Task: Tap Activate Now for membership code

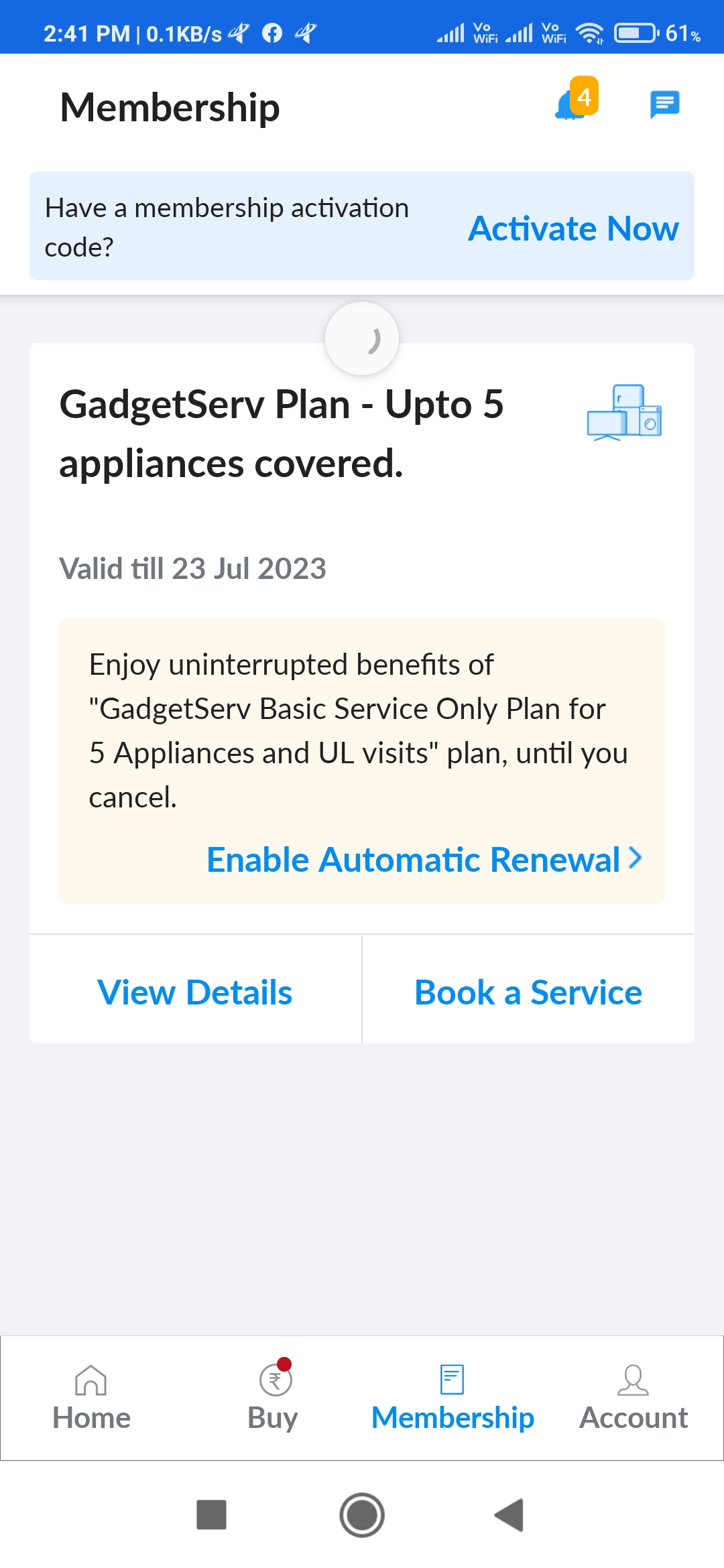Action: pos(573,228)
